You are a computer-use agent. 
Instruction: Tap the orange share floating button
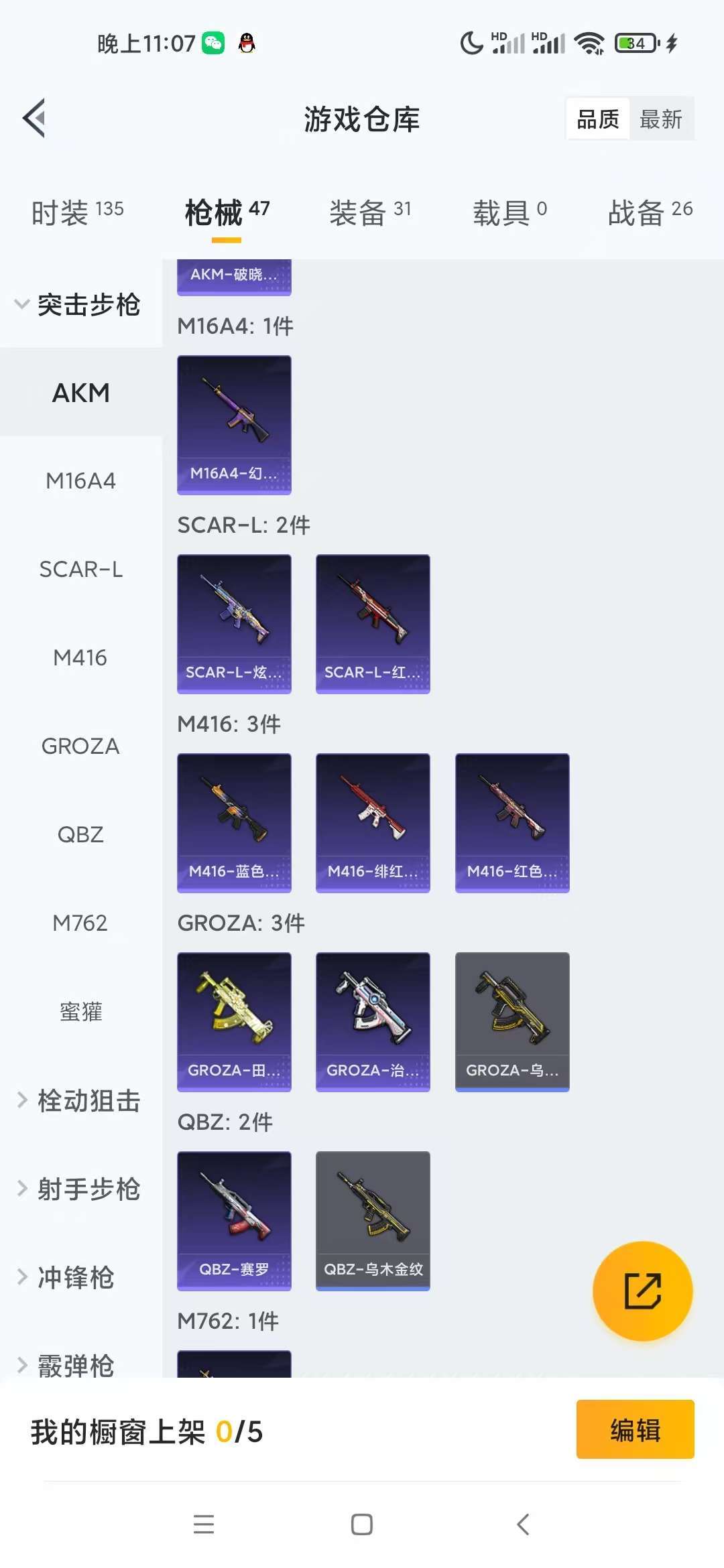[643, 1291]
